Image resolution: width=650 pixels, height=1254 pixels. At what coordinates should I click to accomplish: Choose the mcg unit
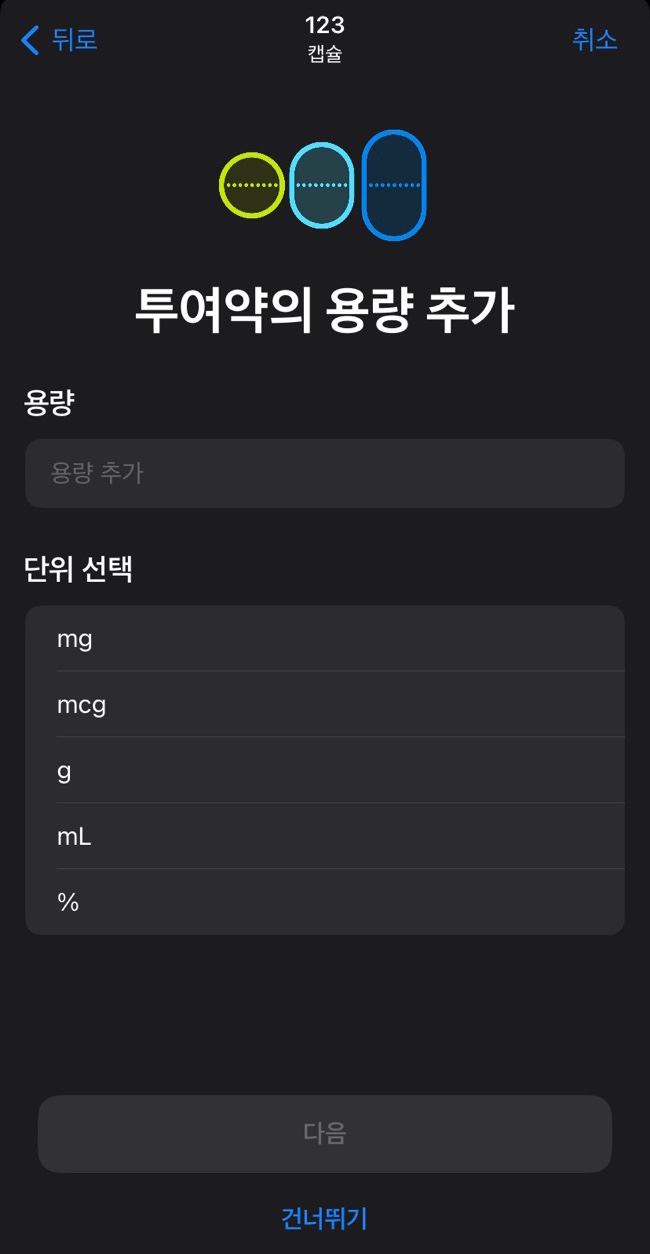pyautogui.click(x=325, y=704)
